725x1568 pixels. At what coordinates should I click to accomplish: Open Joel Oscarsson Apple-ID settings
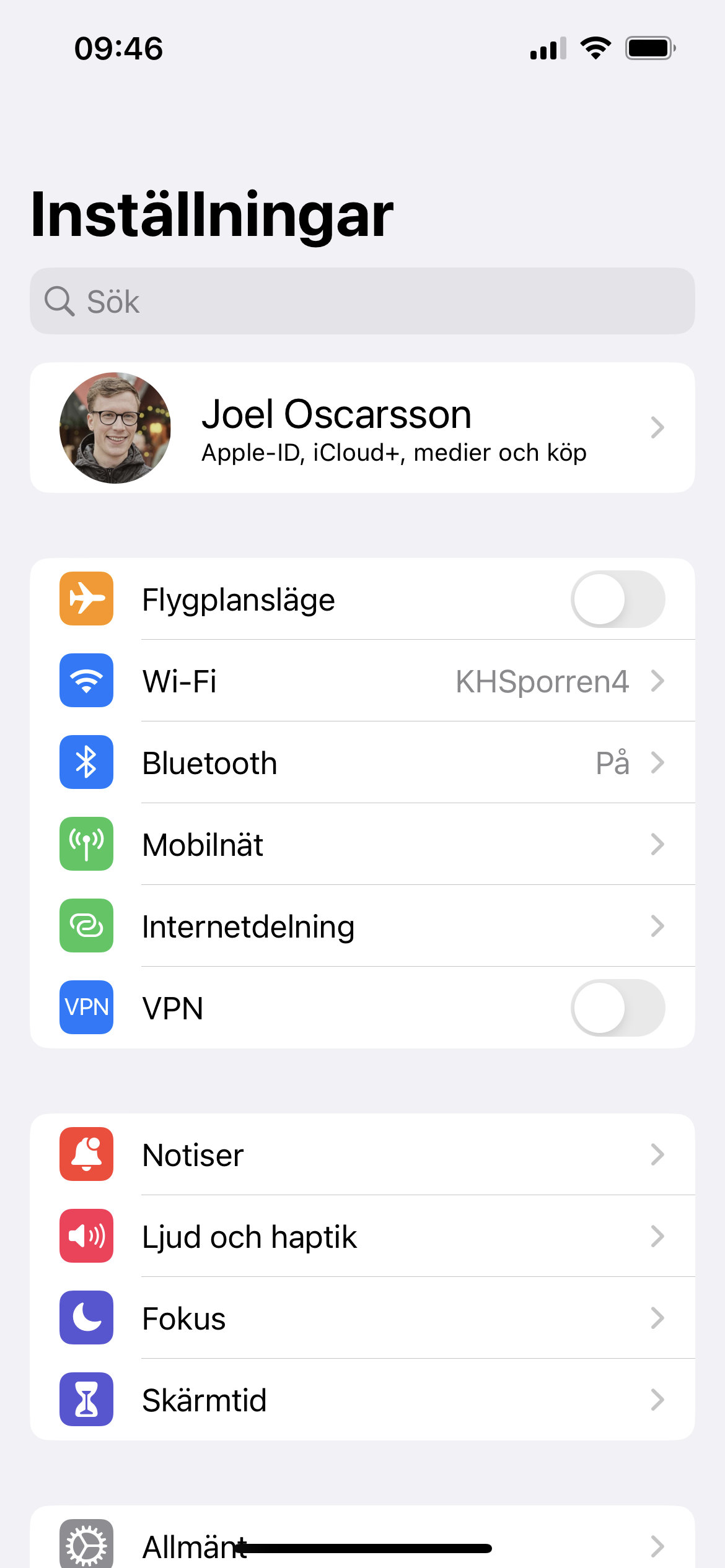pos(362,428)
